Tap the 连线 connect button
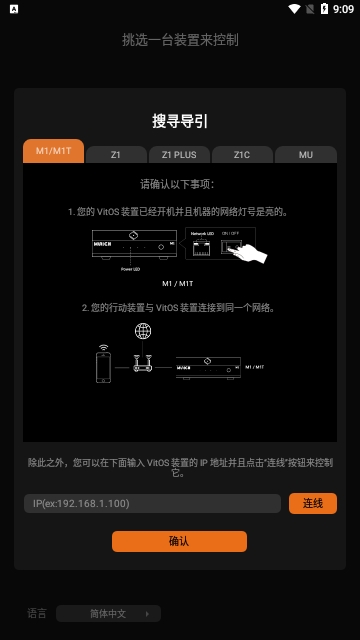360x640 pixels. 313,503
